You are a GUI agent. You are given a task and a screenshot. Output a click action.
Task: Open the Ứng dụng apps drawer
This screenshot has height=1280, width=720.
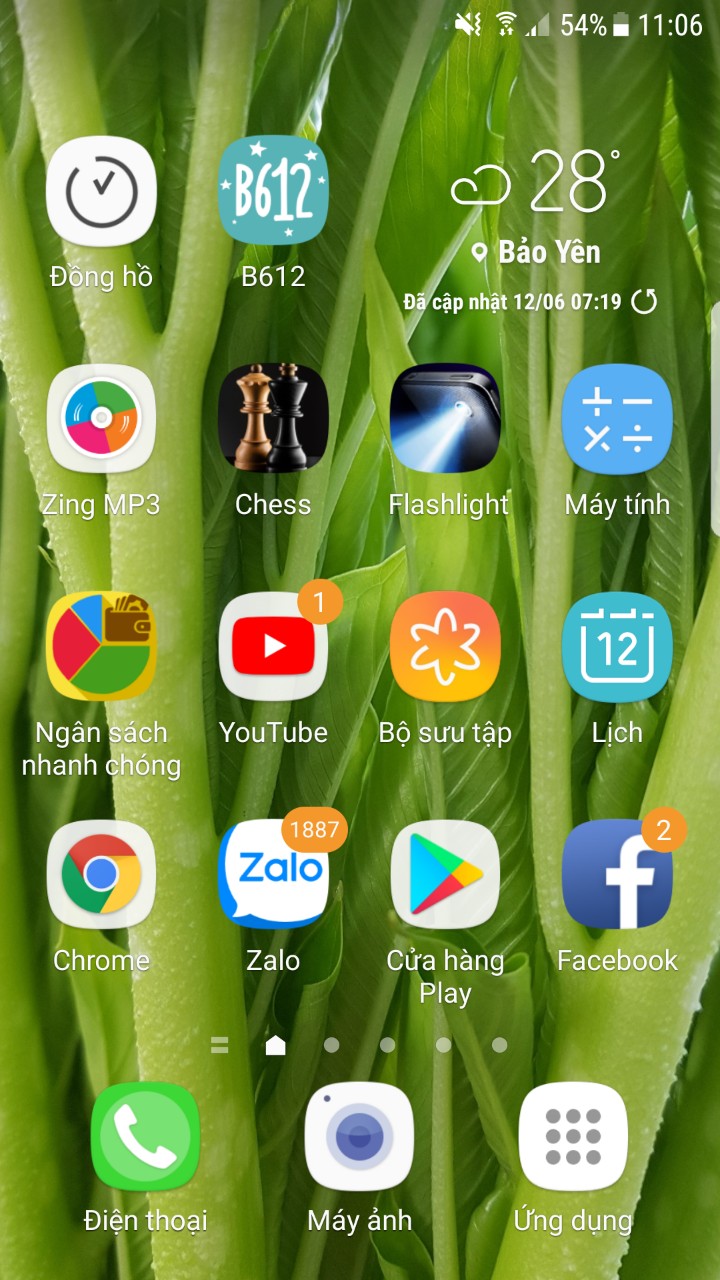(x=573, y=1137)
